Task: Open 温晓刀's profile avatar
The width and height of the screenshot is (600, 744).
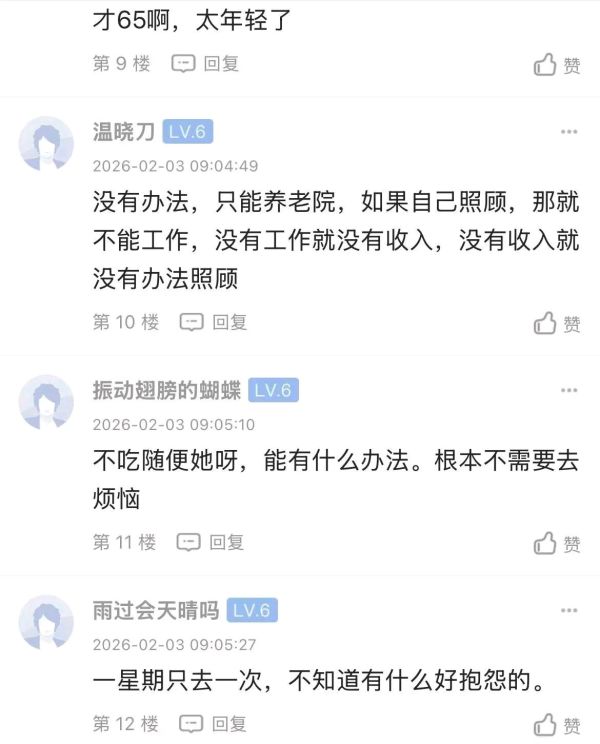Action: click(47, 143)
